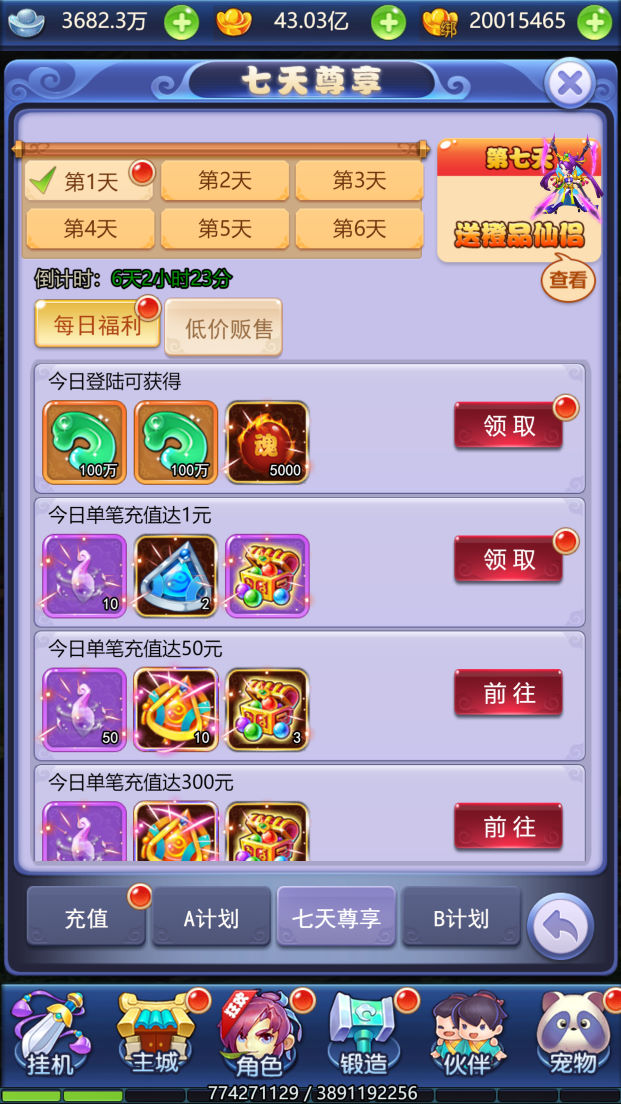621x1104 pixels.
Task: Tap 前往 for the 单笔充值达50元 reward
Action: pos(509,693)
